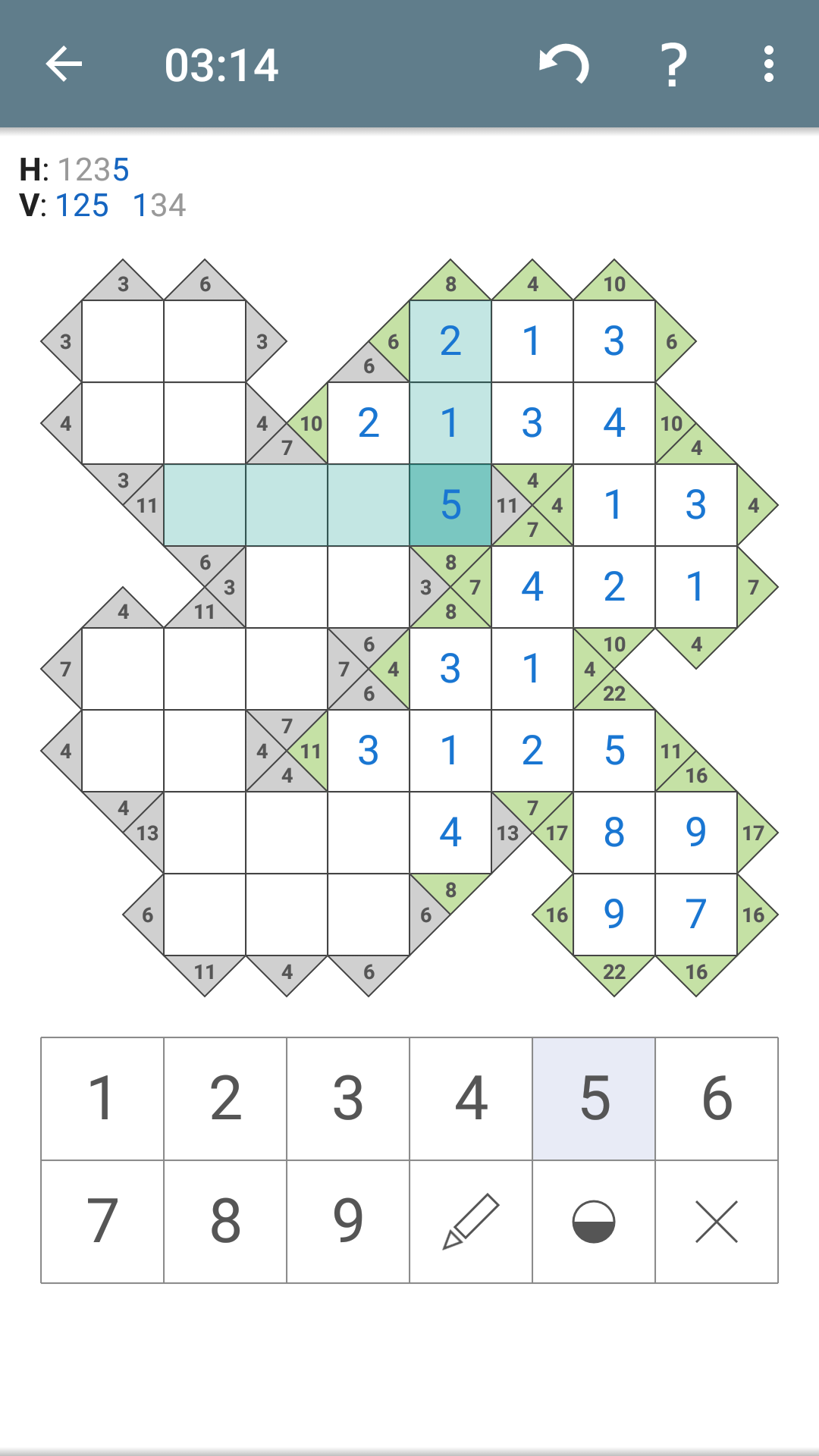Open the overflow menu
Screen dimensions: 819x1456
click(x=768, y=64)
